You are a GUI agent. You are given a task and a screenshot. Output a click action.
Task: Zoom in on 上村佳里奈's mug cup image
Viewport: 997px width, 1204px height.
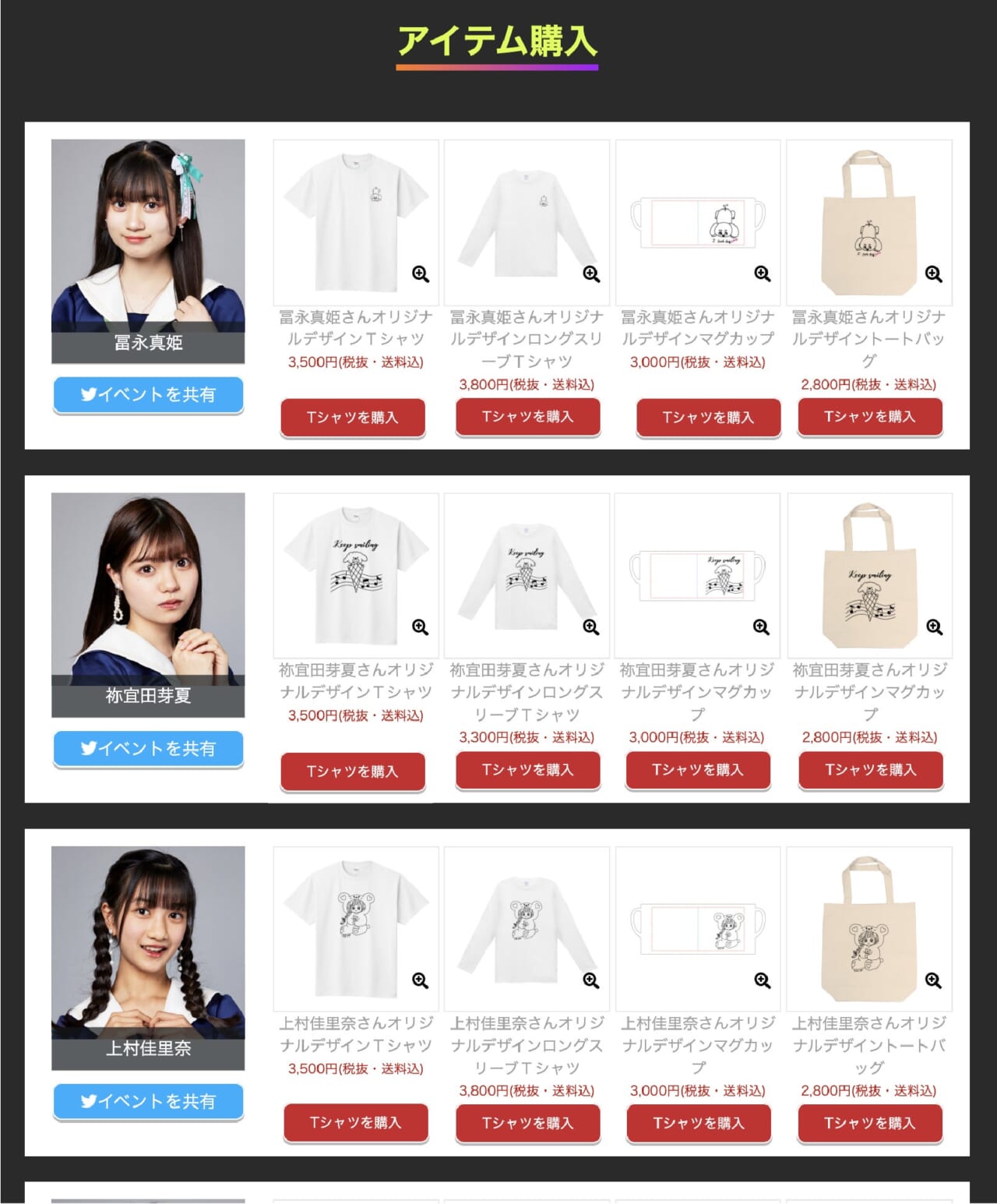coord(763,980)
